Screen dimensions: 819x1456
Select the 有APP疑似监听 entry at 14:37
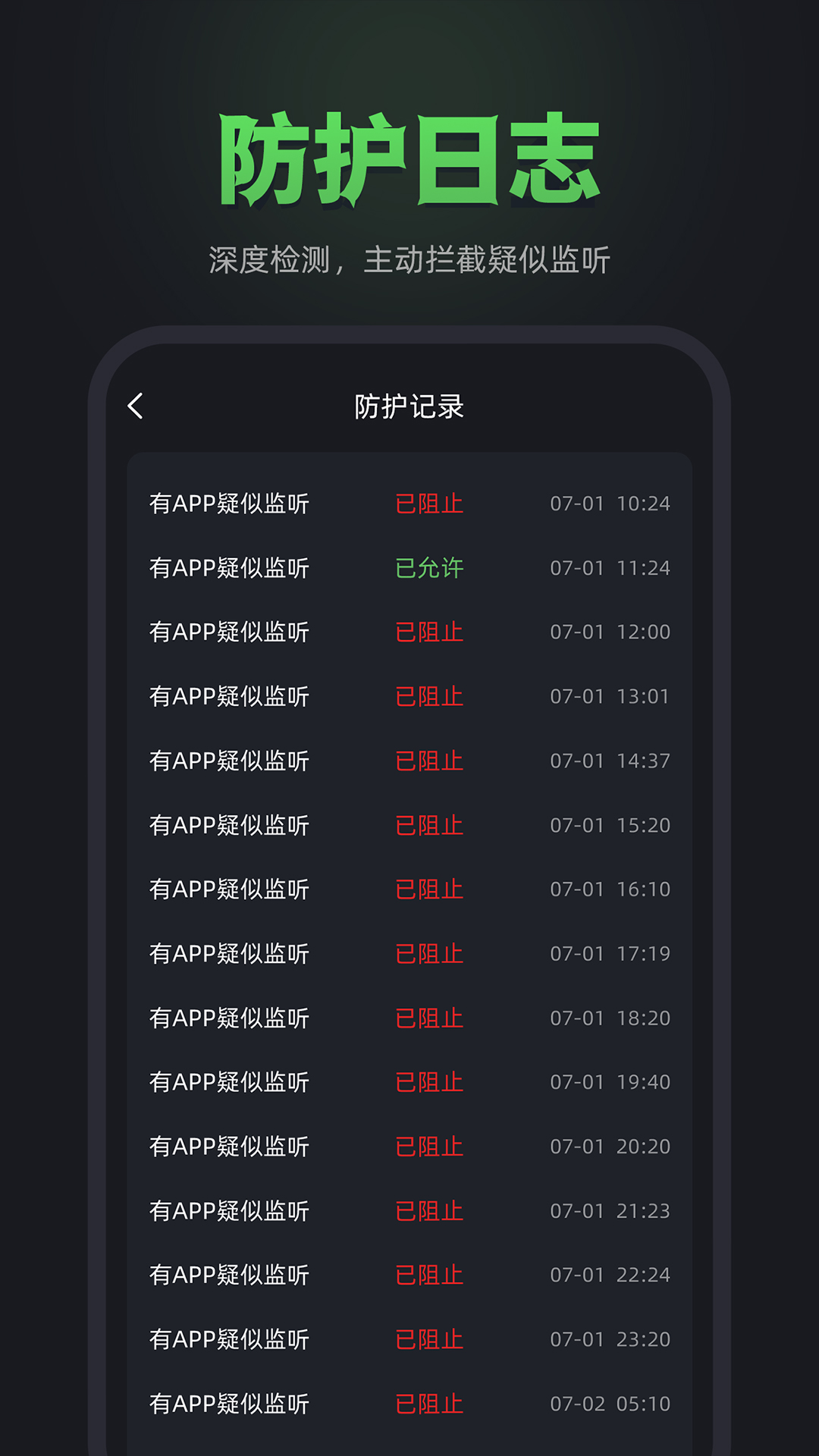[x=229, y=760]
